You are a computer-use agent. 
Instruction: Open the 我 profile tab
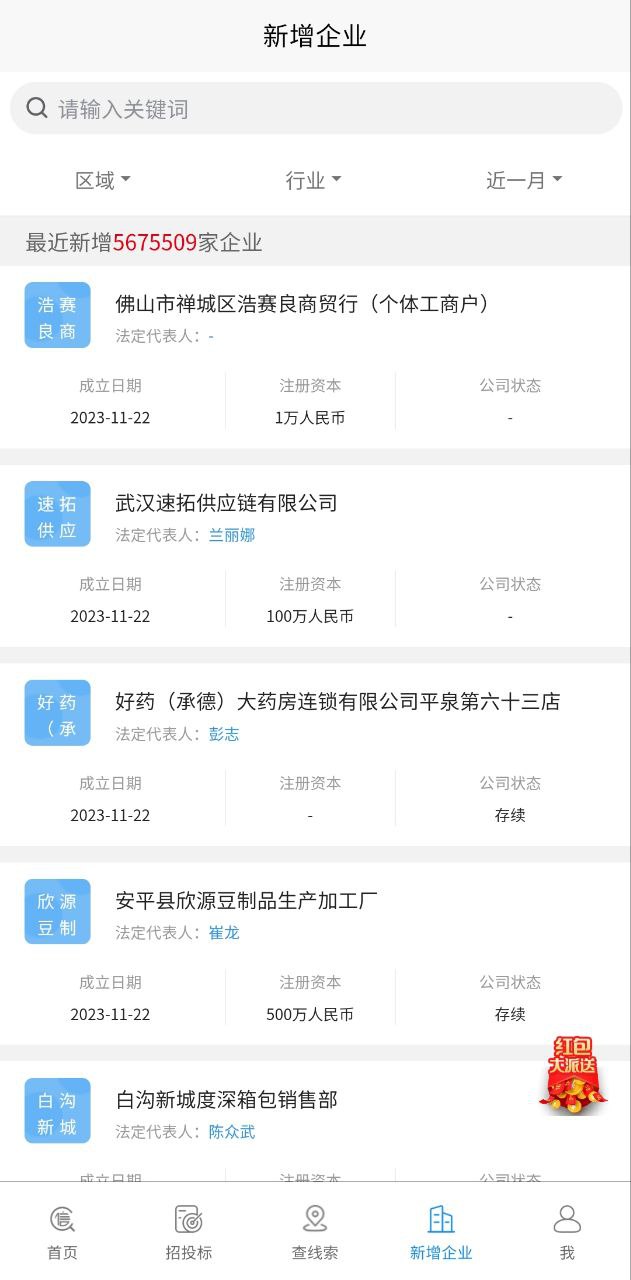tap(567, 1232)
